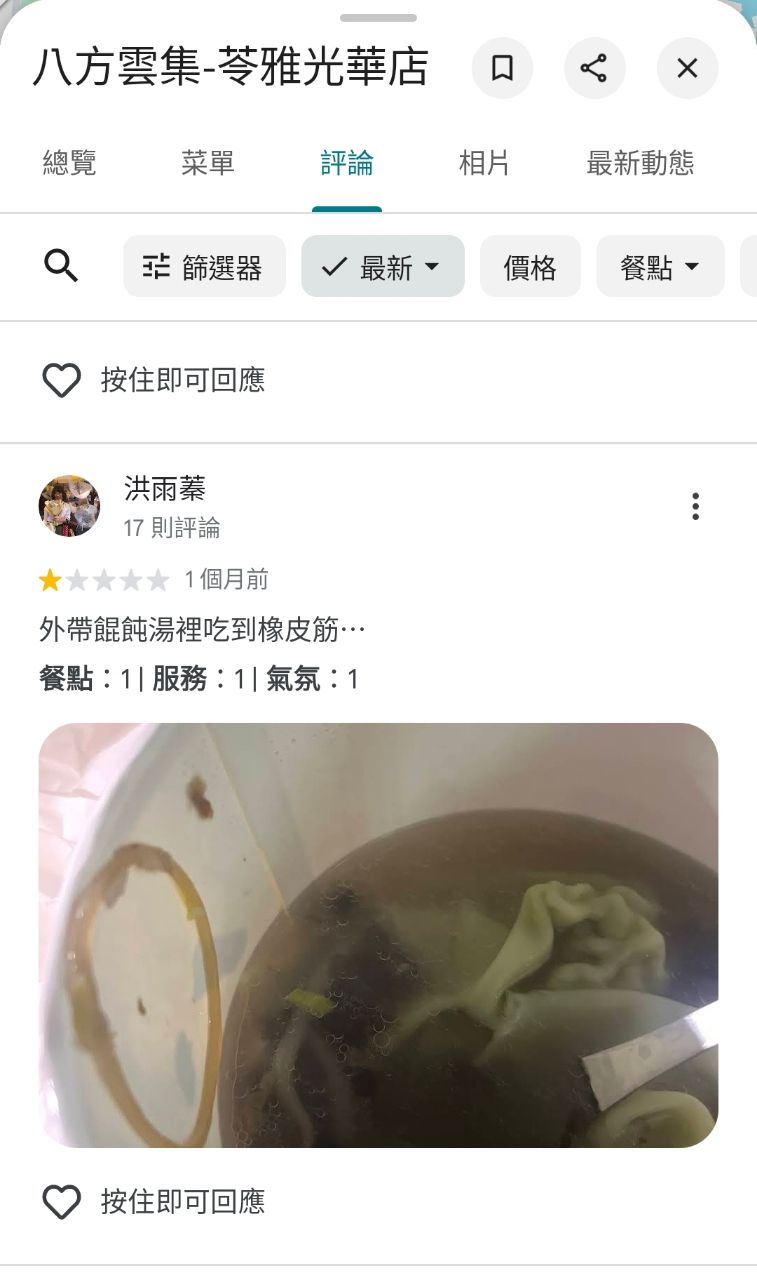
Task: Select the 評論 tab
Action: coord(347,163)
